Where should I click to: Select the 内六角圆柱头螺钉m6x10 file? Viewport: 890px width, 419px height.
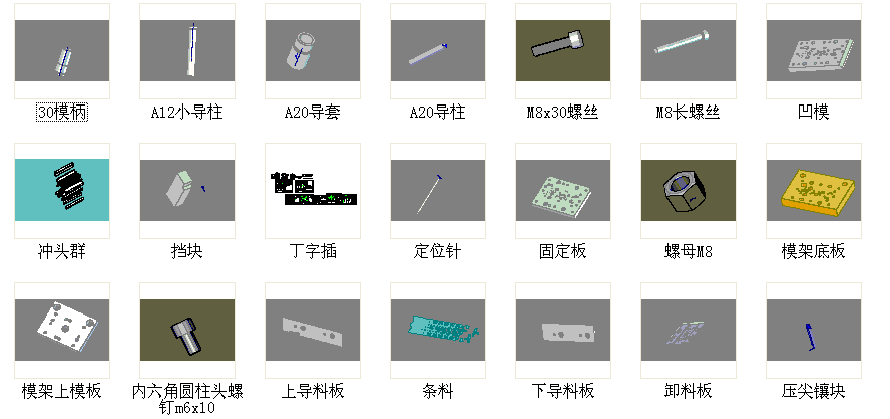(187, 329)
